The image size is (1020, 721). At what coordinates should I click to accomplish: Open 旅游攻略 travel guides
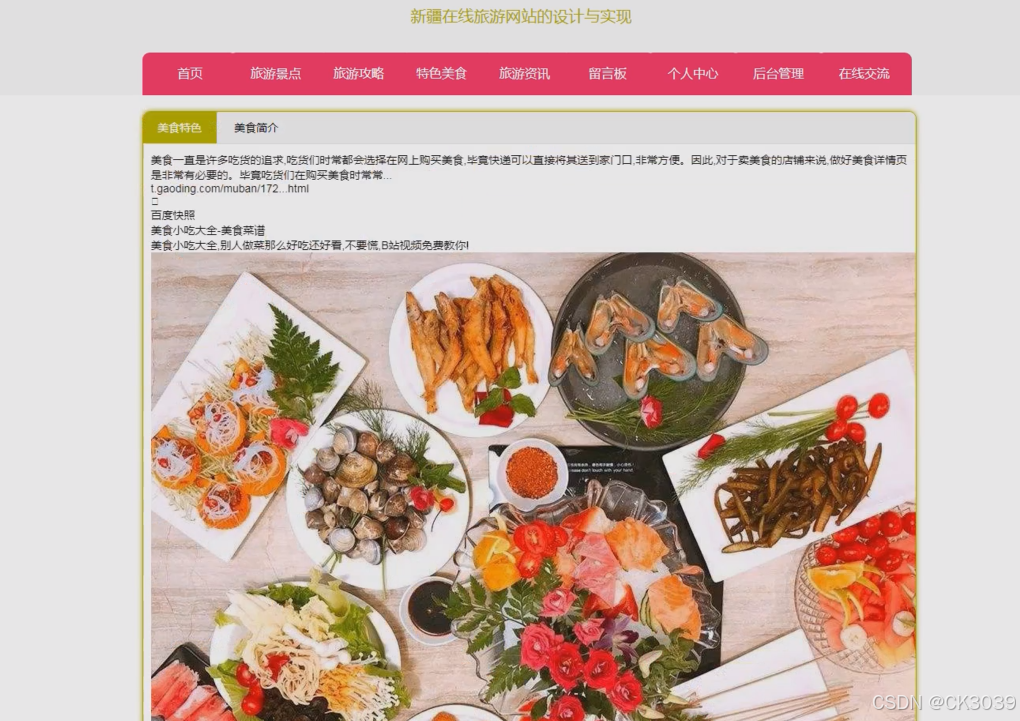click(x=358, y=74)
